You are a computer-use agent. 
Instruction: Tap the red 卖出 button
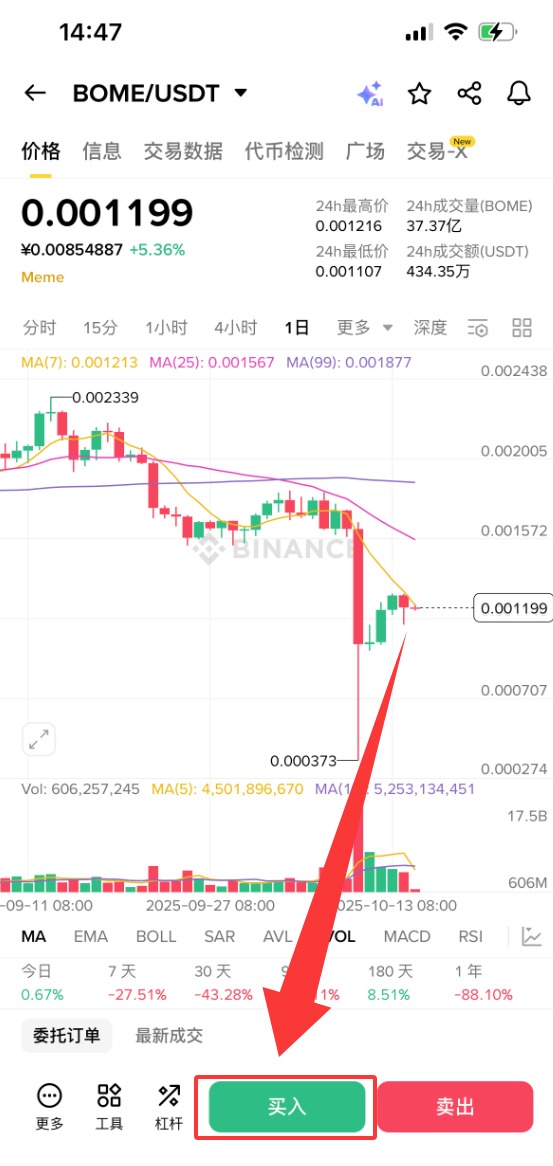pyautogui.click(x=455, y=1107)
